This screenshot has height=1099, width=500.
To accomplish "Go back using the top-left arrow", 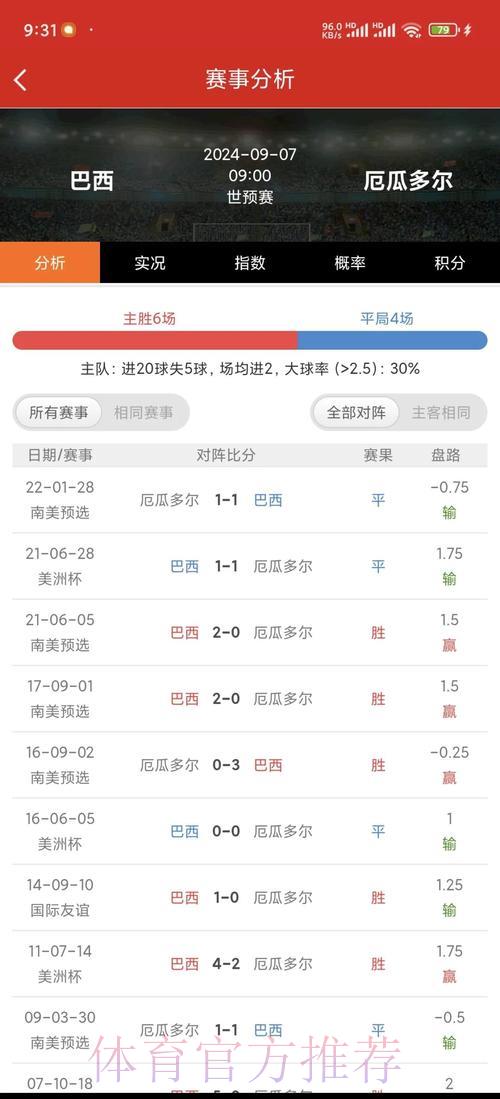I will coord(20,80).
